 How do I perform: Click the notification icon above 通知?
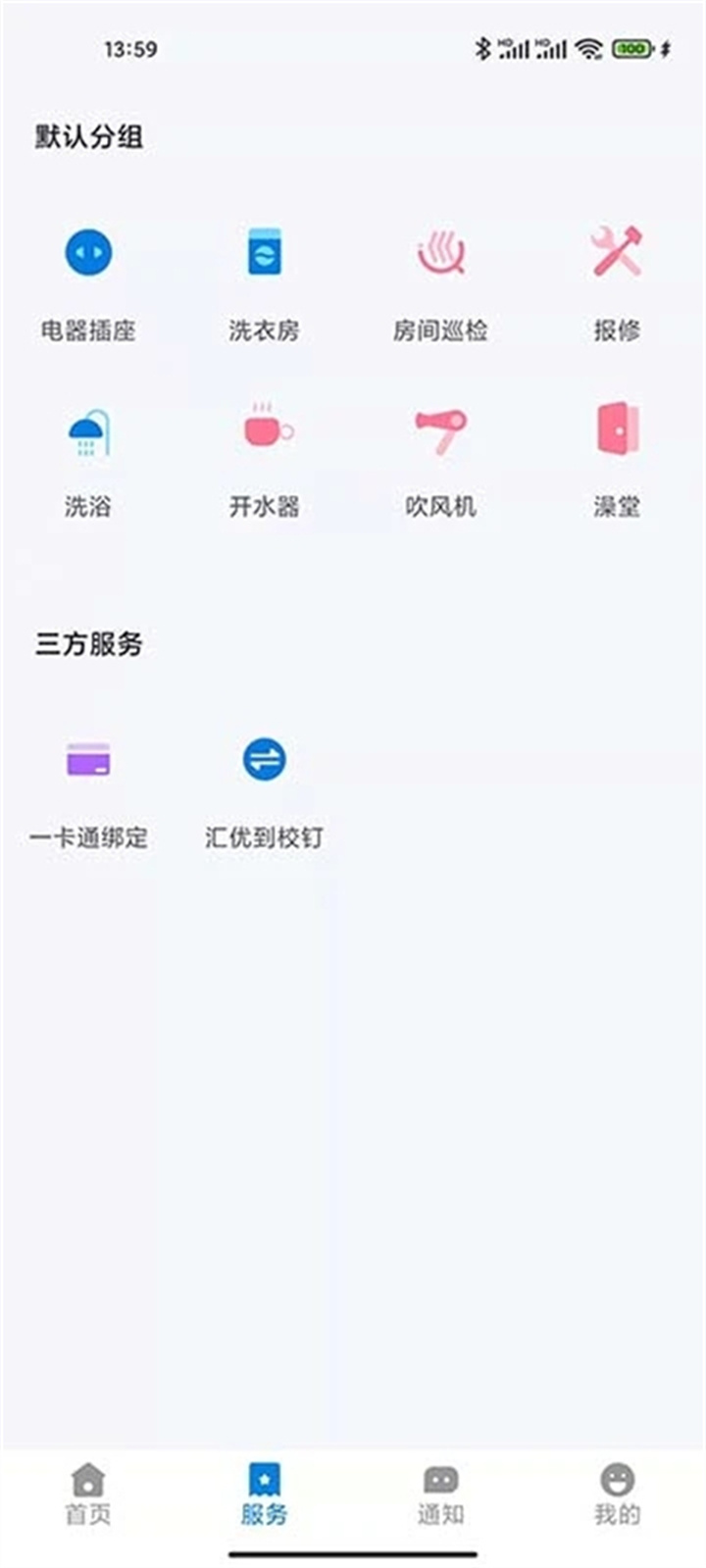pyautogui.click(x=439, y=1479)
